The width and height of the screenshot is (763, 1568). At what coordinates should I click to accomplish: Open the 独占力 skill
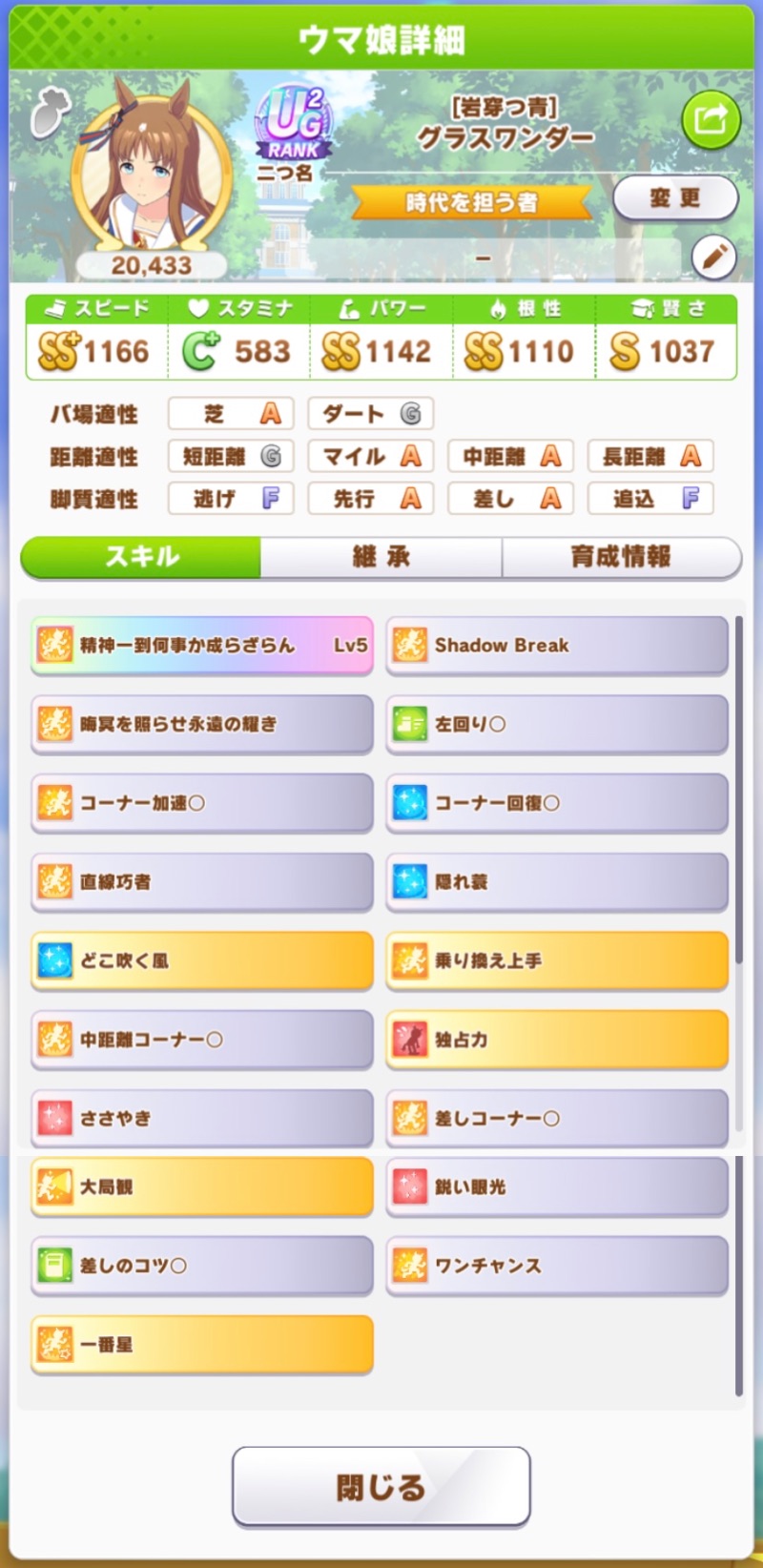[x=557, y=1040]
